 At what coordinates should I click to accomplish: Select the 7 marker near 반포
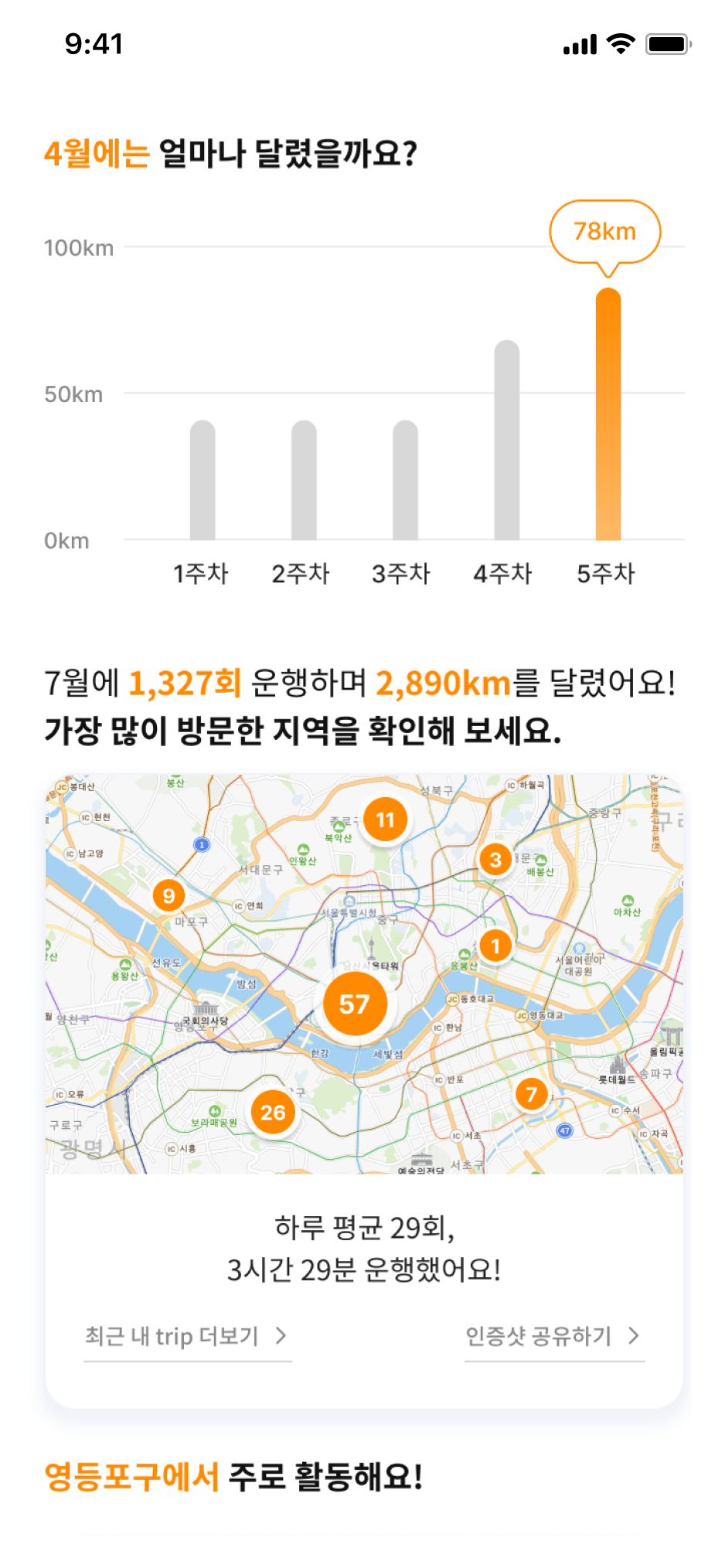pyautogui.click(x=531, y=1094)
